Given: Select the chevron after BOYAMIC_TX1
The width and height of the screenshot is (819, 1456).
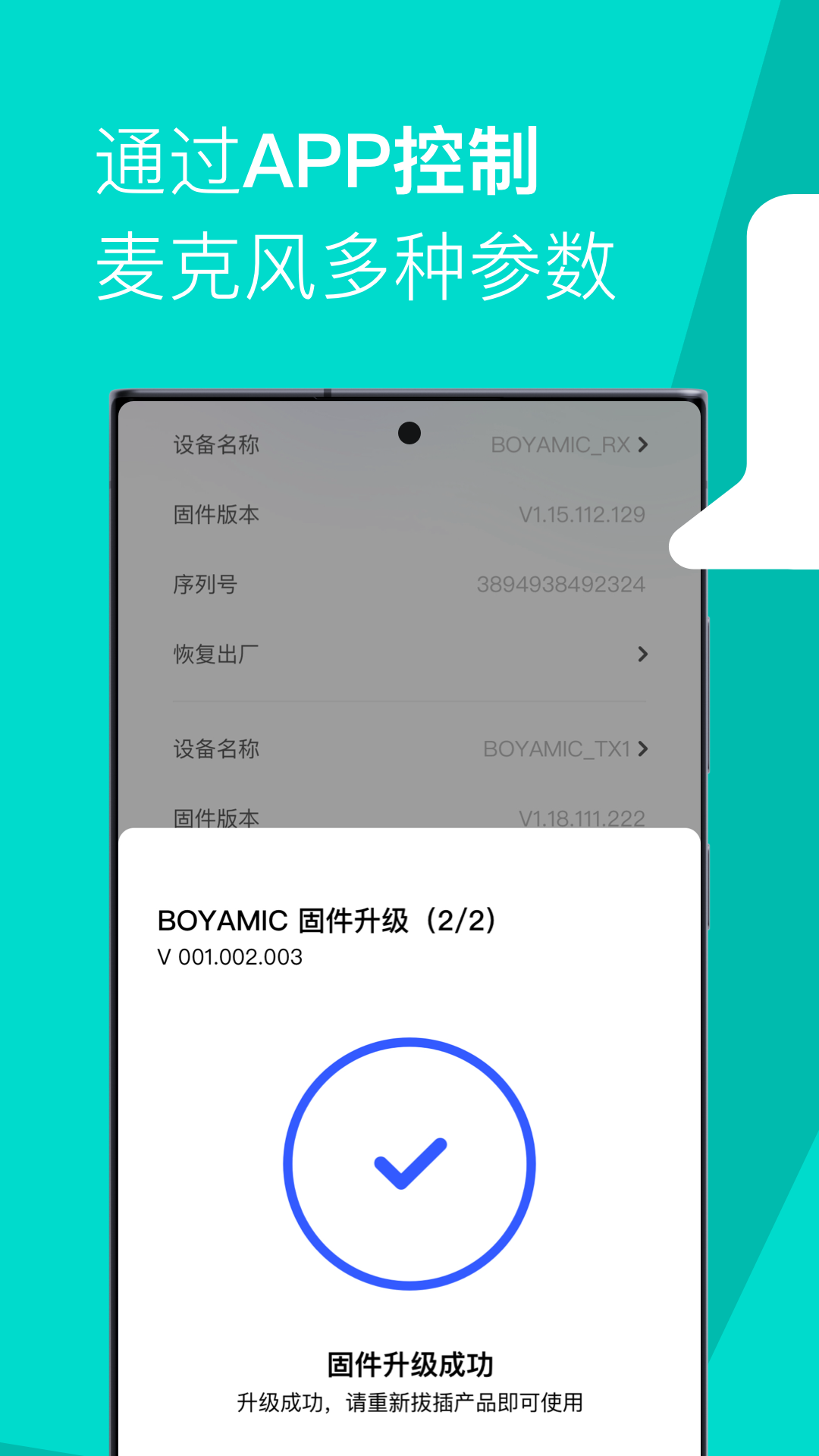Looking at the screenshot, I should pyautogui.click(x=643, y=751).
